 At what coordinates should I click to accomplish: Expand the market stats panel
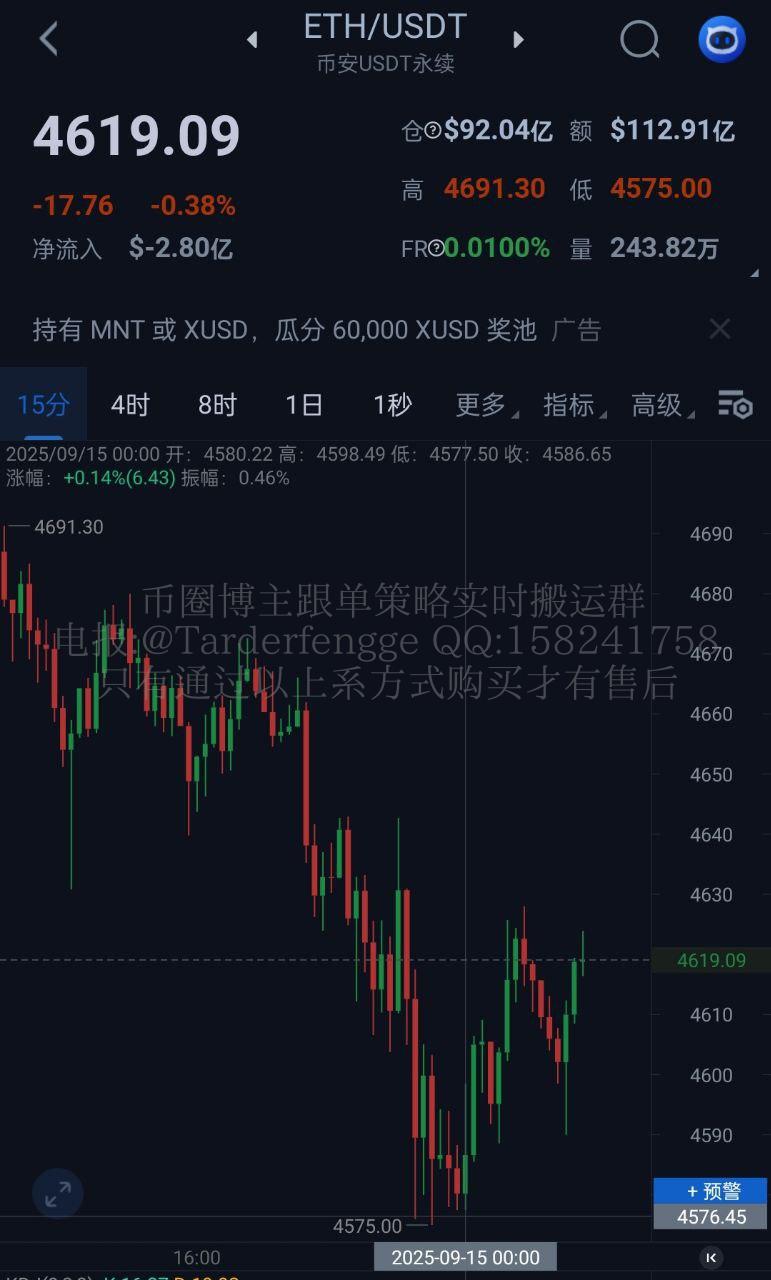752,273
